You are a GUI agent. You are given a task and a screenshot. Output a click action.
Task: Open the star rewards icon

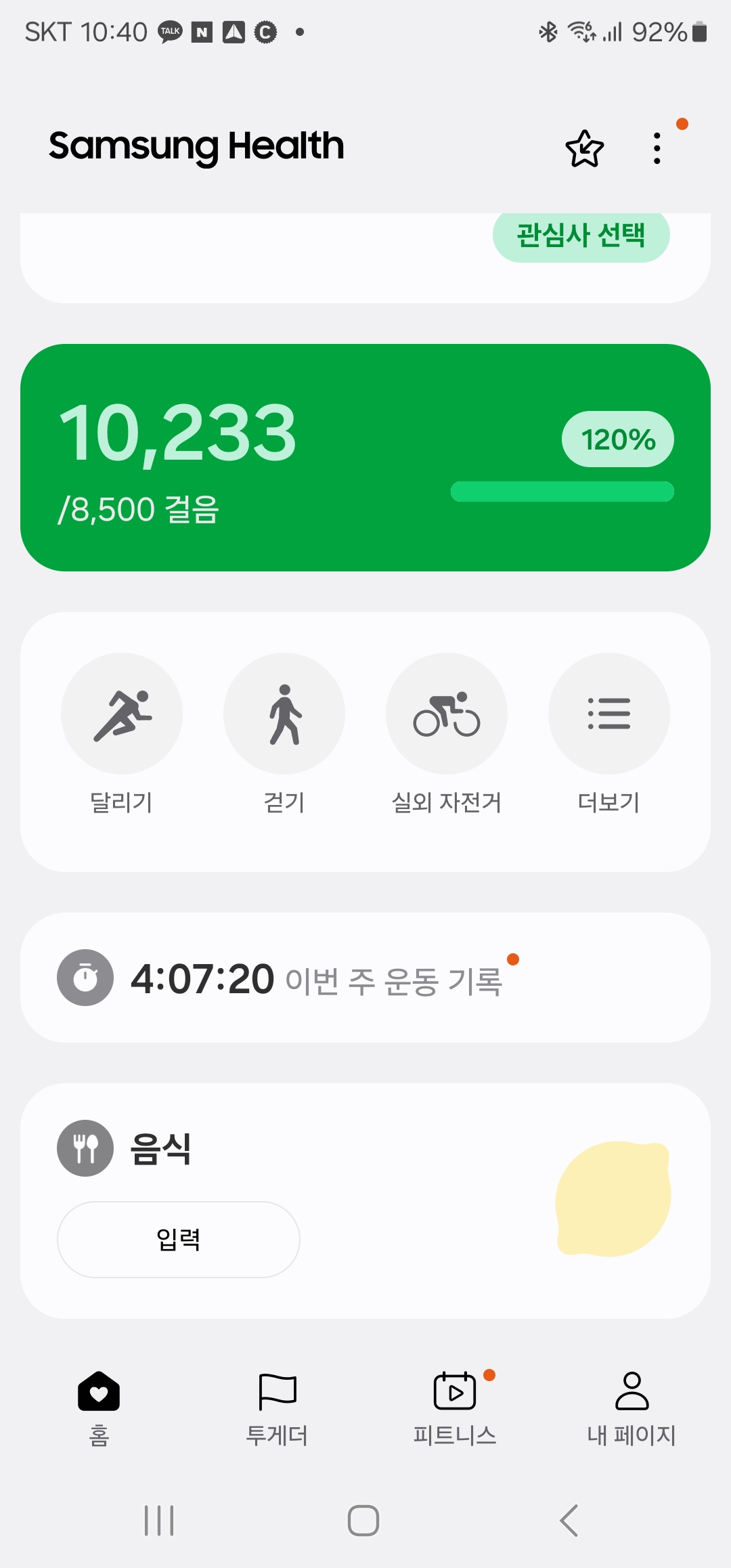click(x=584, y=148)
